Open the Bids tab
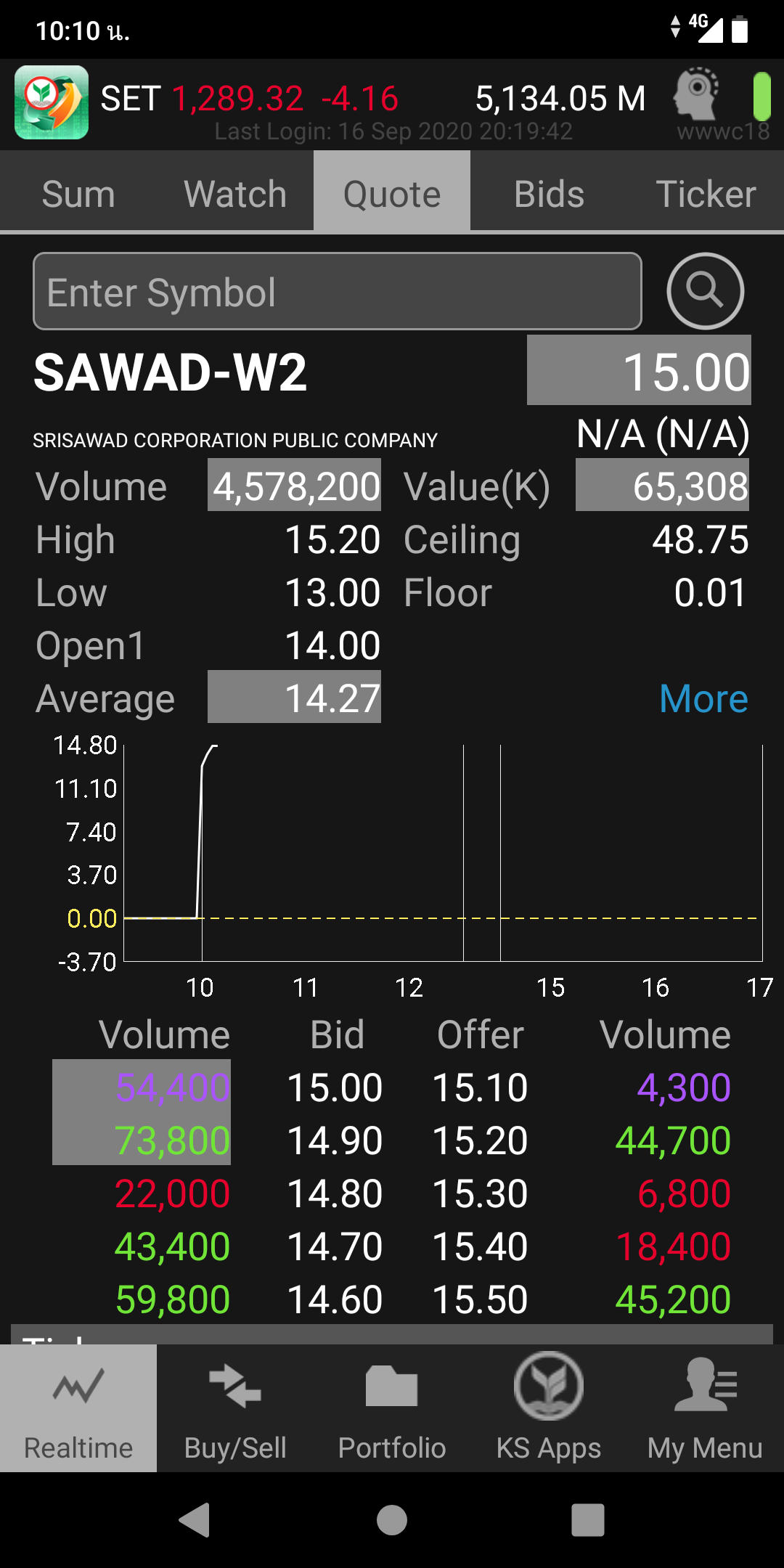Viewport: 784px width, 1568px height. coord(549,194)
